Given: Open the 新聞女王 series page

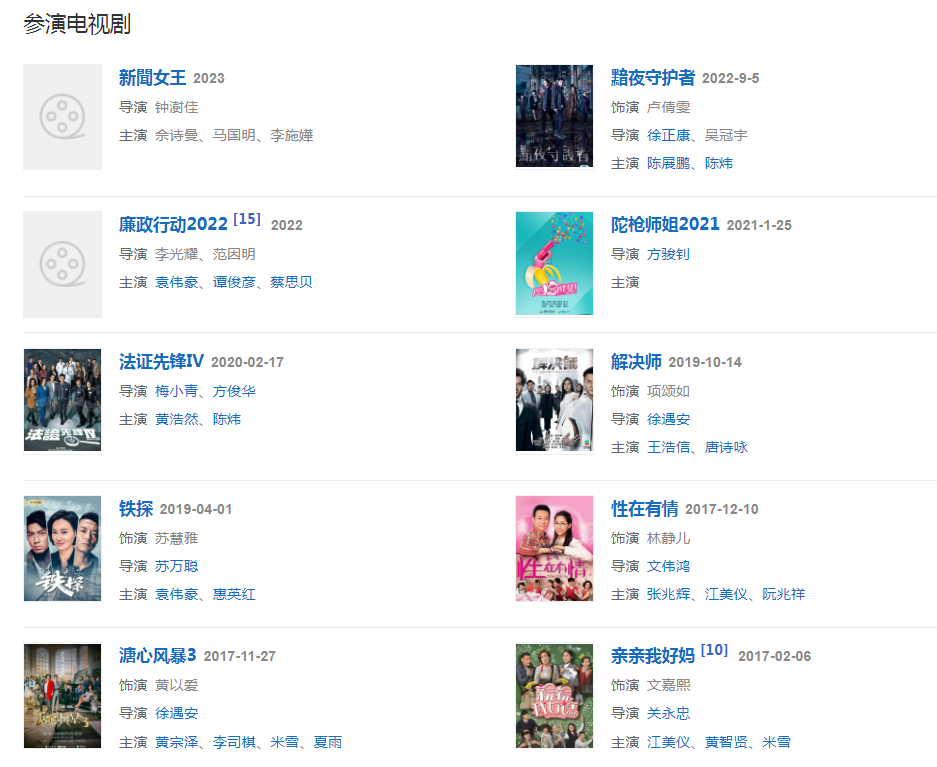Looking at the screenshot, I should [x=152, y=78].
